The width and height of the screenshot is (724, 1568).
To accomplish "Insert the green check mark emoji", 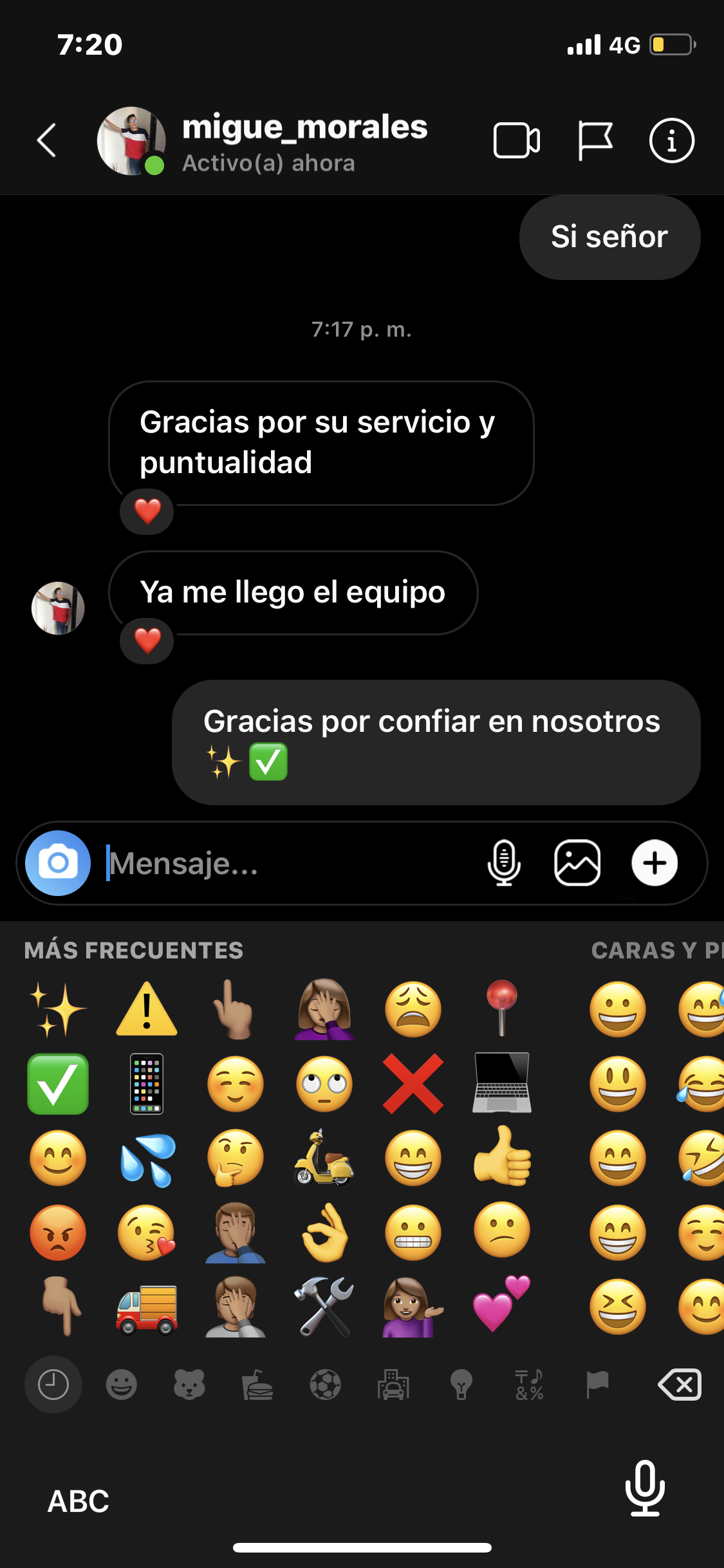I will 58,1084.
